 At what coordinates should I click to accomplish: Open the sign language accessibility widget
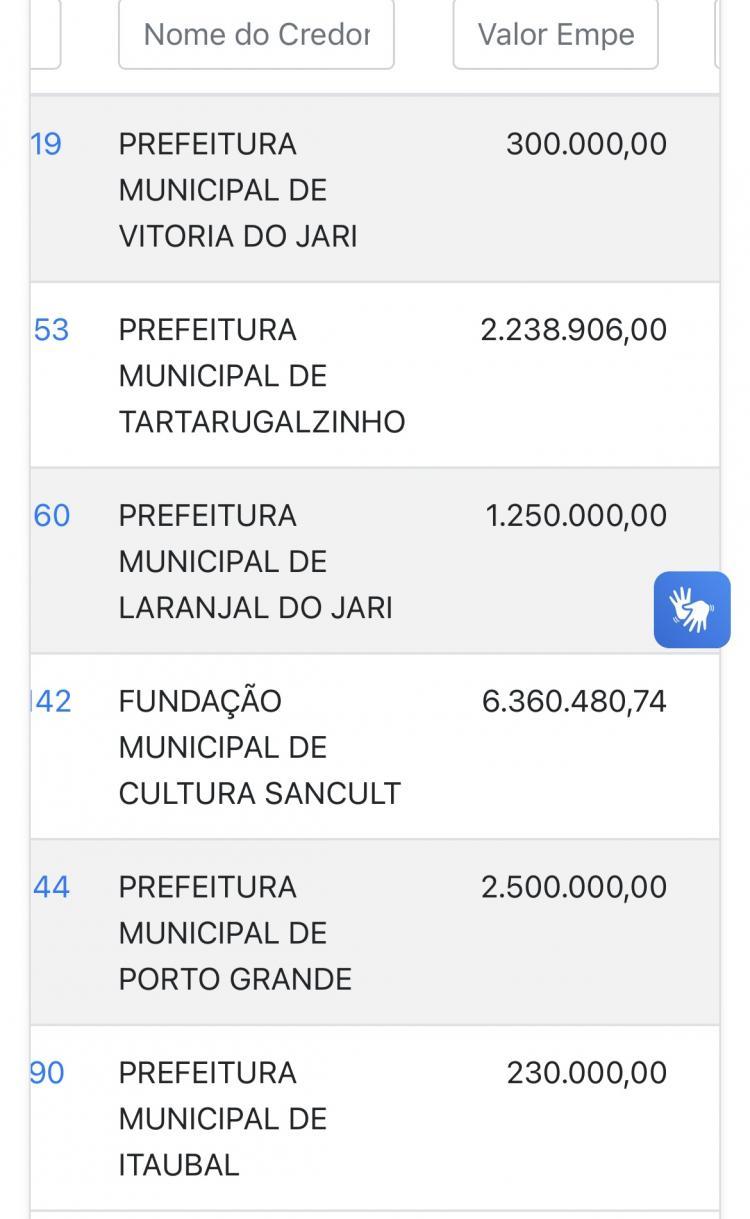pos(692,610)
